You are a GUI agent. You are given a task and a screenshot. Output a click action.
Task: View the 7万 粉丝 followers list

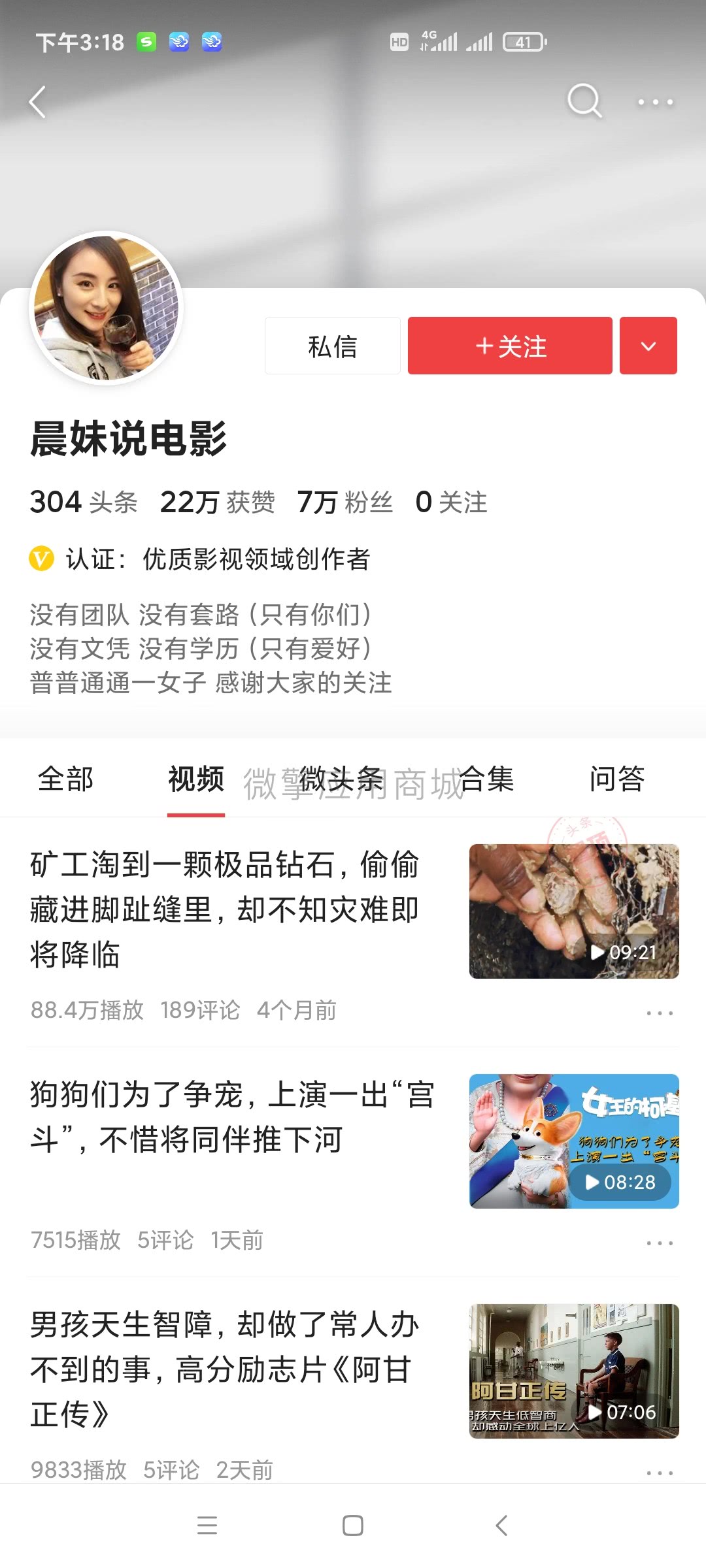tap(345, 502)
